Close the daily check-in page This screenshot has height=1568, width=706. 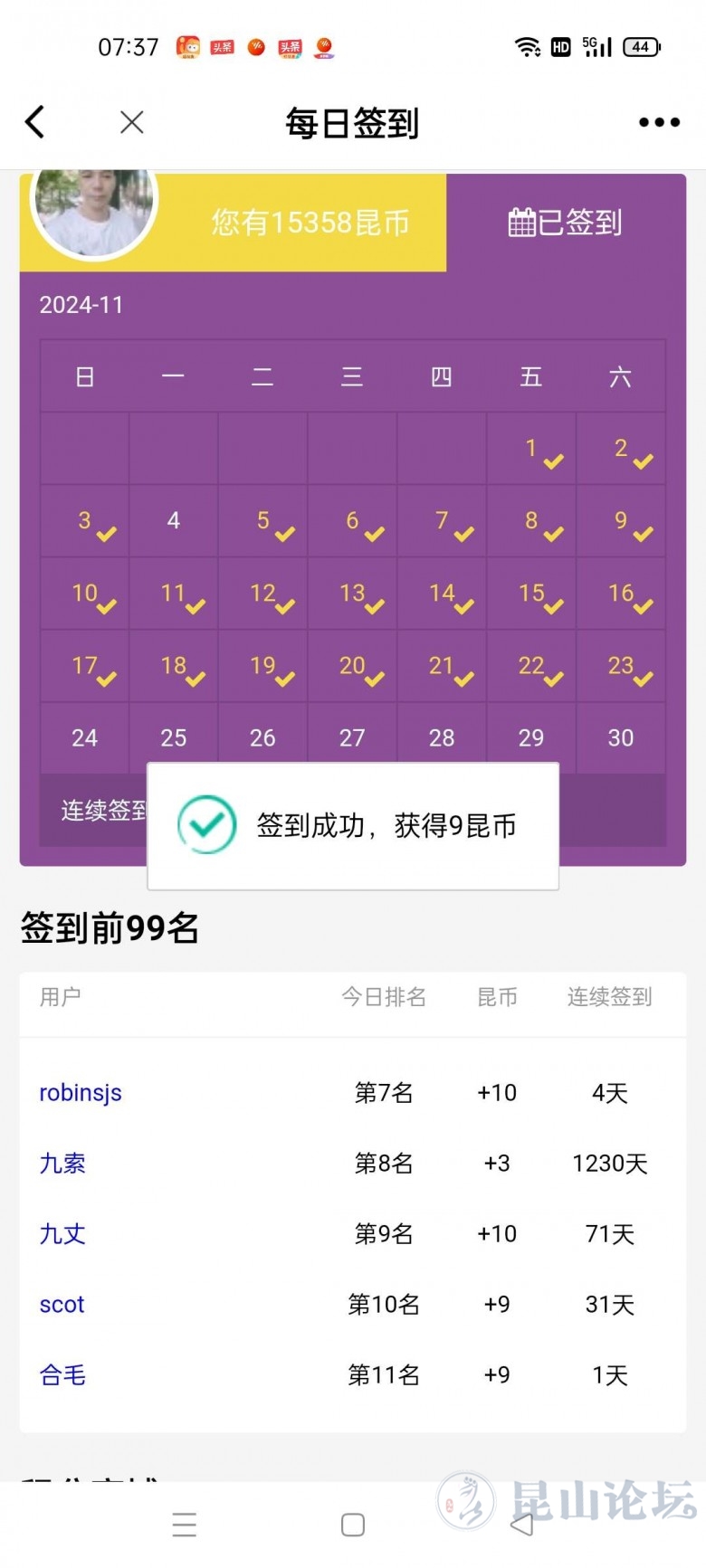[132, 122]
